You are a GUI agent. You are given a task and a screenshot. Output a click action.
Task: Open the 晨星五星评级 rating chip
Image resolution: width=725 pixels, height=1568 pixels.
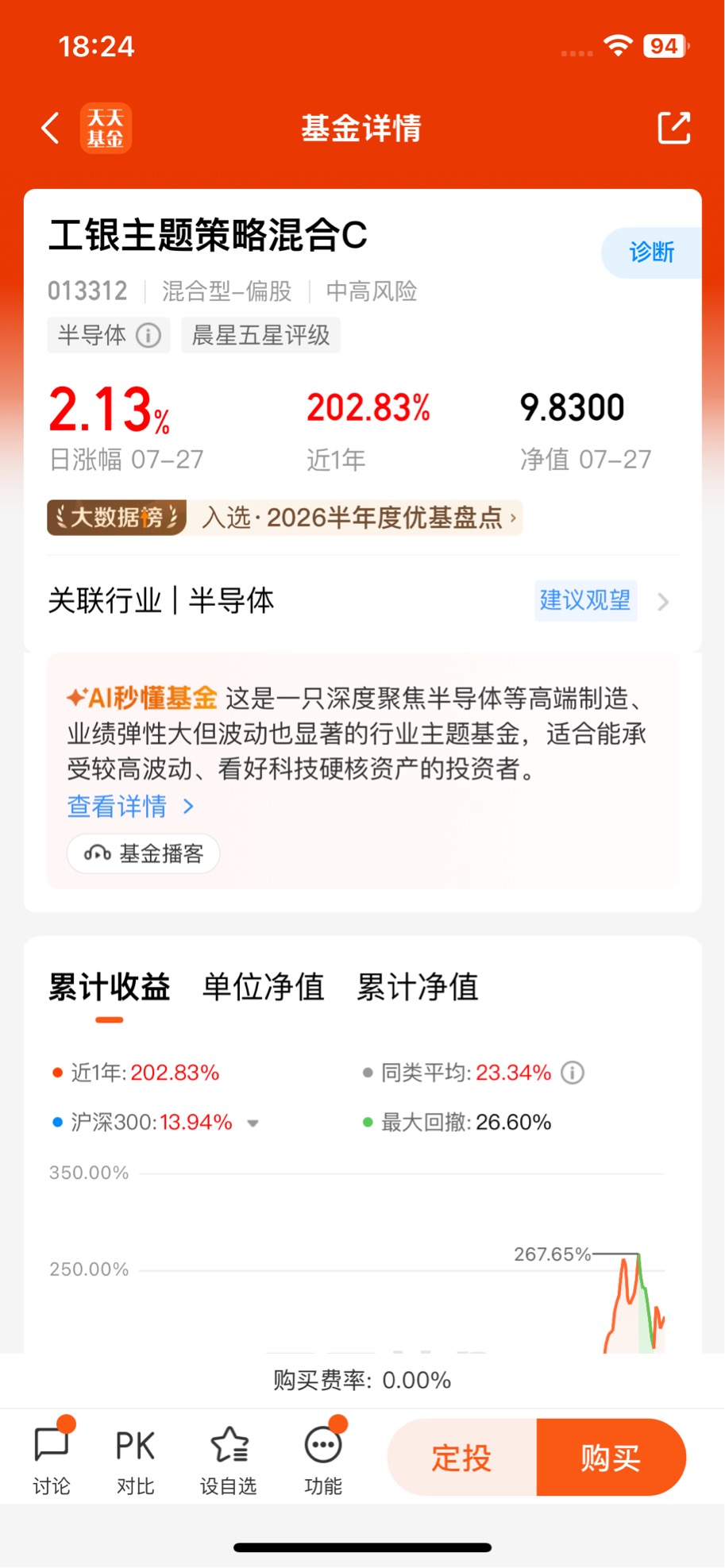pyautogui.click(x=260, y=335)
